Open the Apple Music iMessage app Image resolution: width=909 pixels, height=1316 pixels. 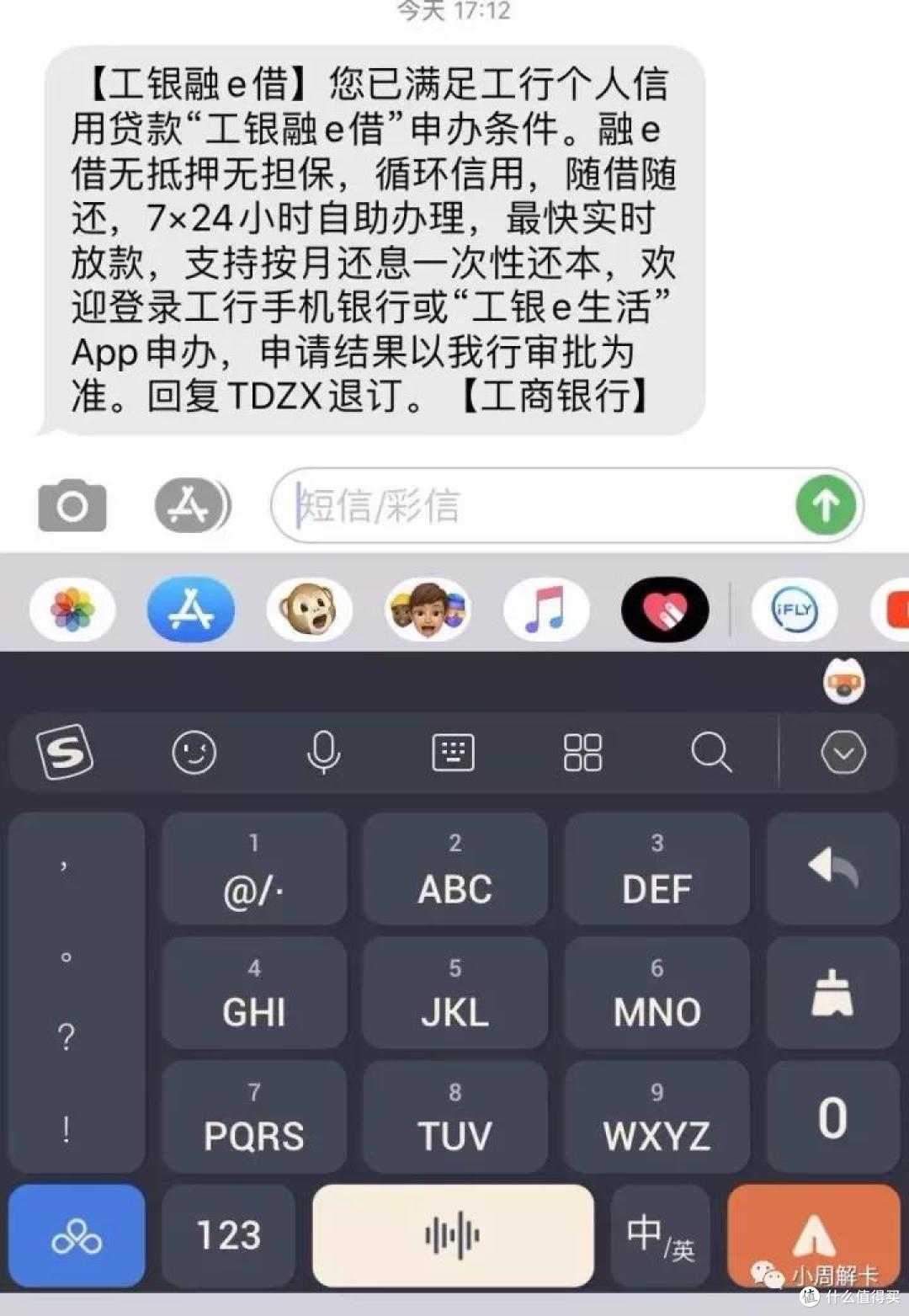tap(545, 610)
